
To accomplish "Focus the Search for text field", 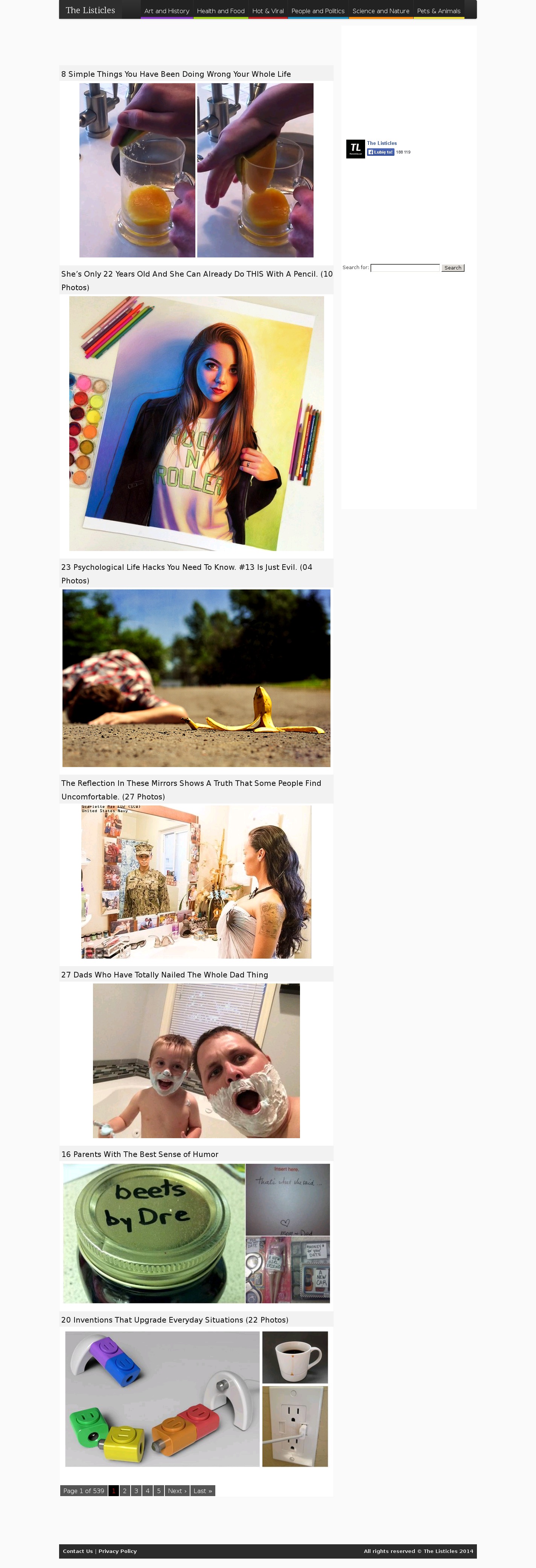I will coord(405,268).
